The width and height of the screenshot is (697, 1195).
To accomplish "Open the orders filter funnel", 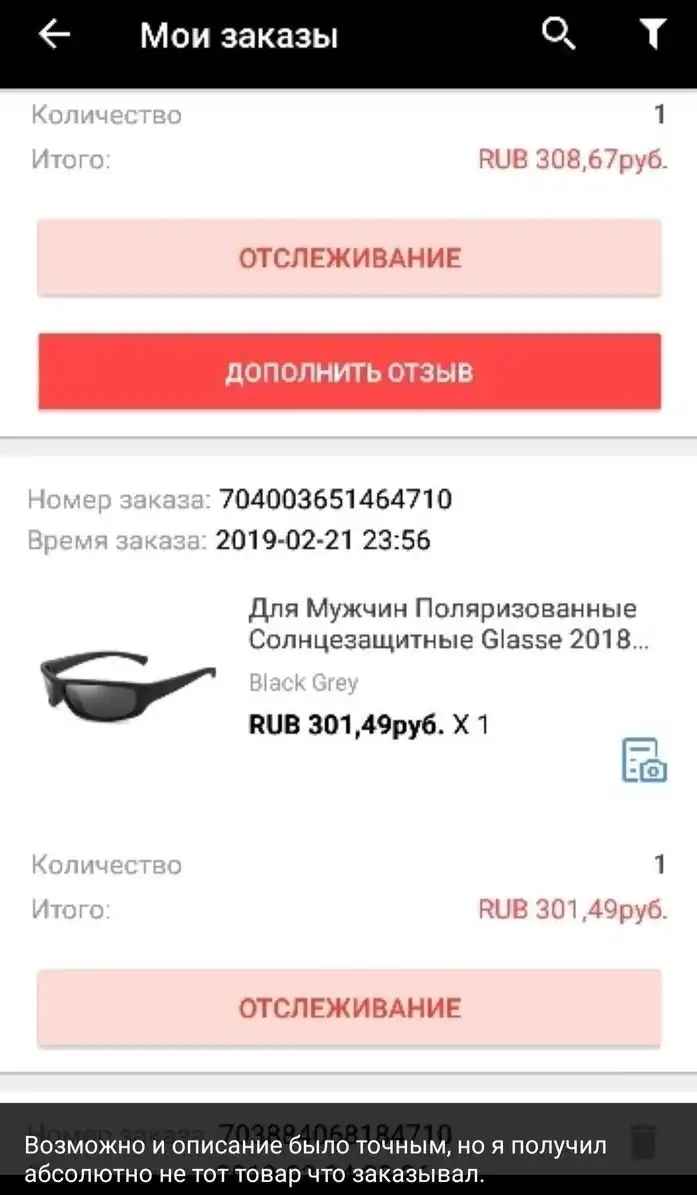I will click(652, 35).
